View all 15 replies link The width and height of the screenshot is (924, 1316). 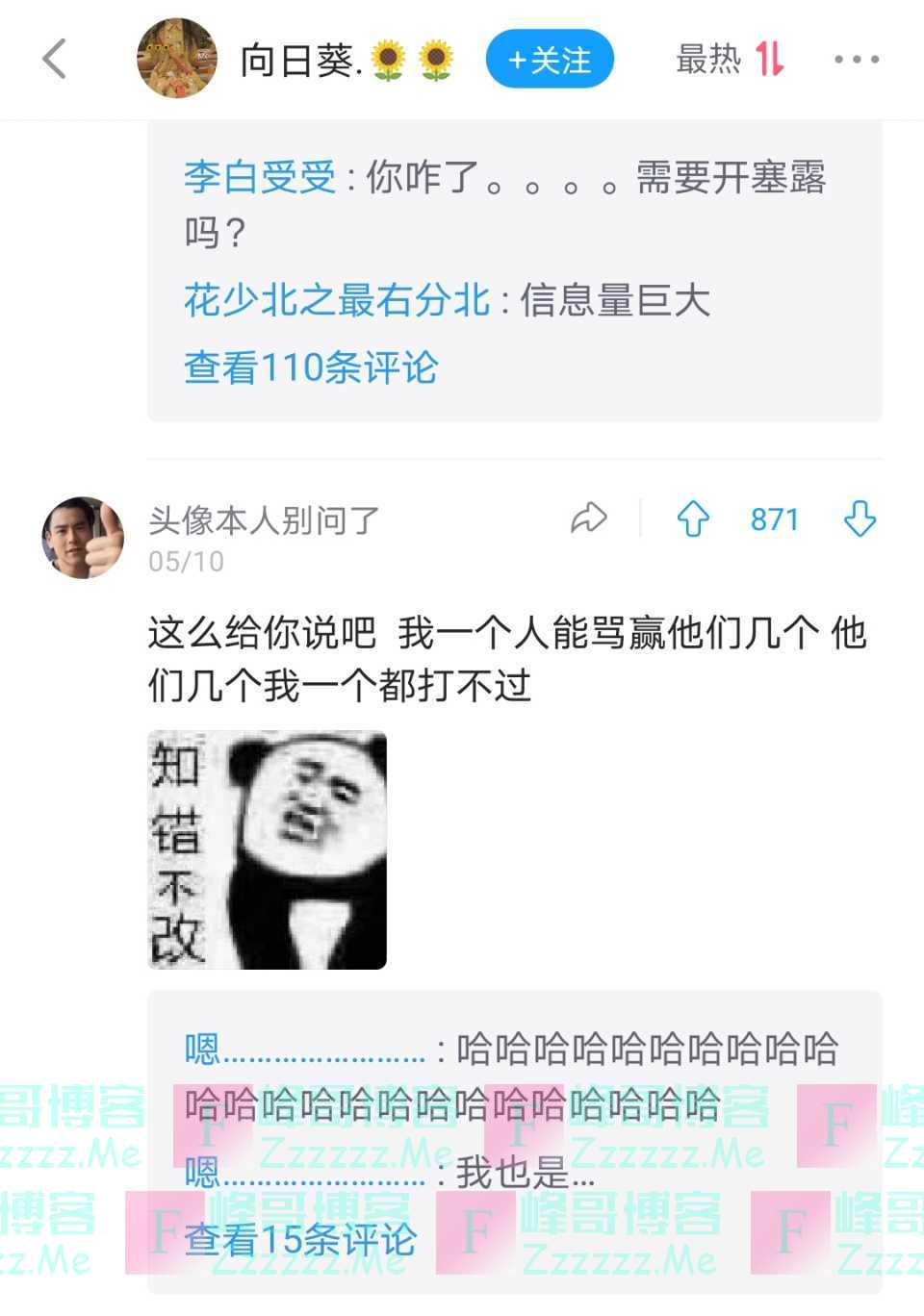pos(300,1240)
